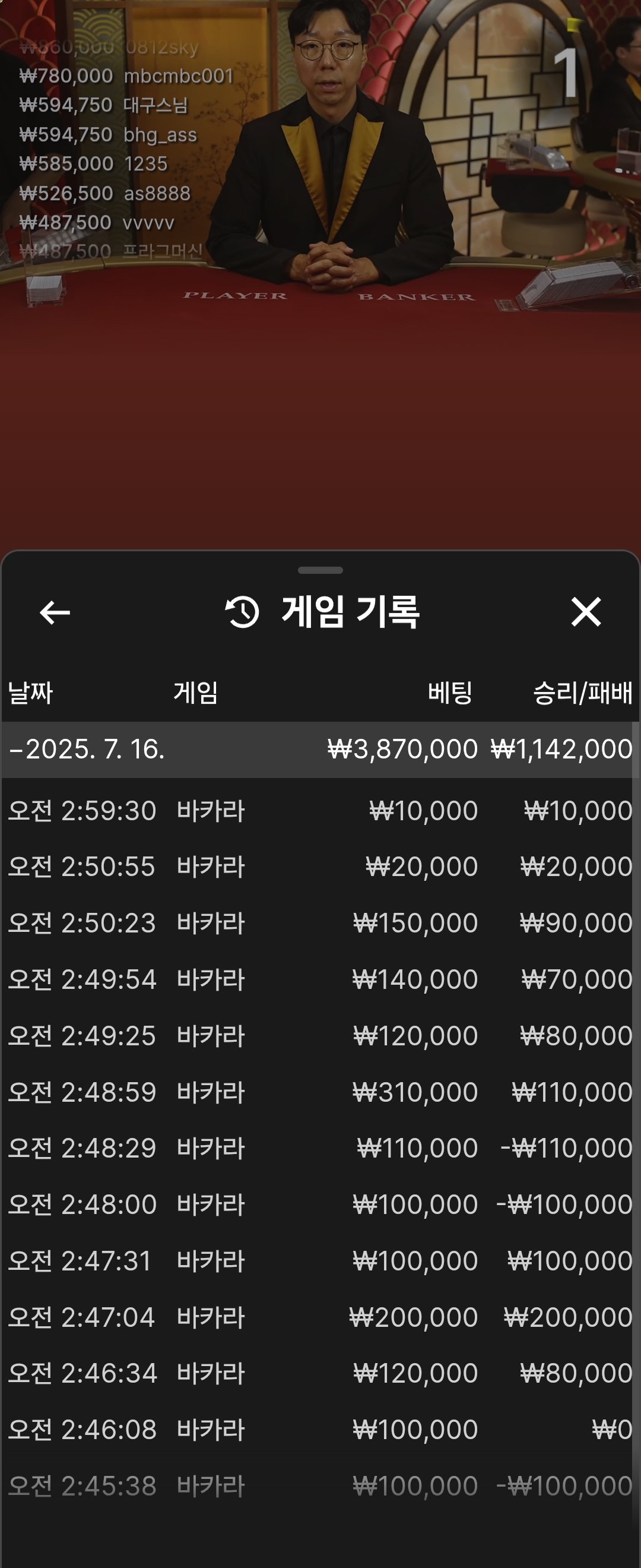Open the 오전 2:47:04 바카라 record

click(320, 1317)
